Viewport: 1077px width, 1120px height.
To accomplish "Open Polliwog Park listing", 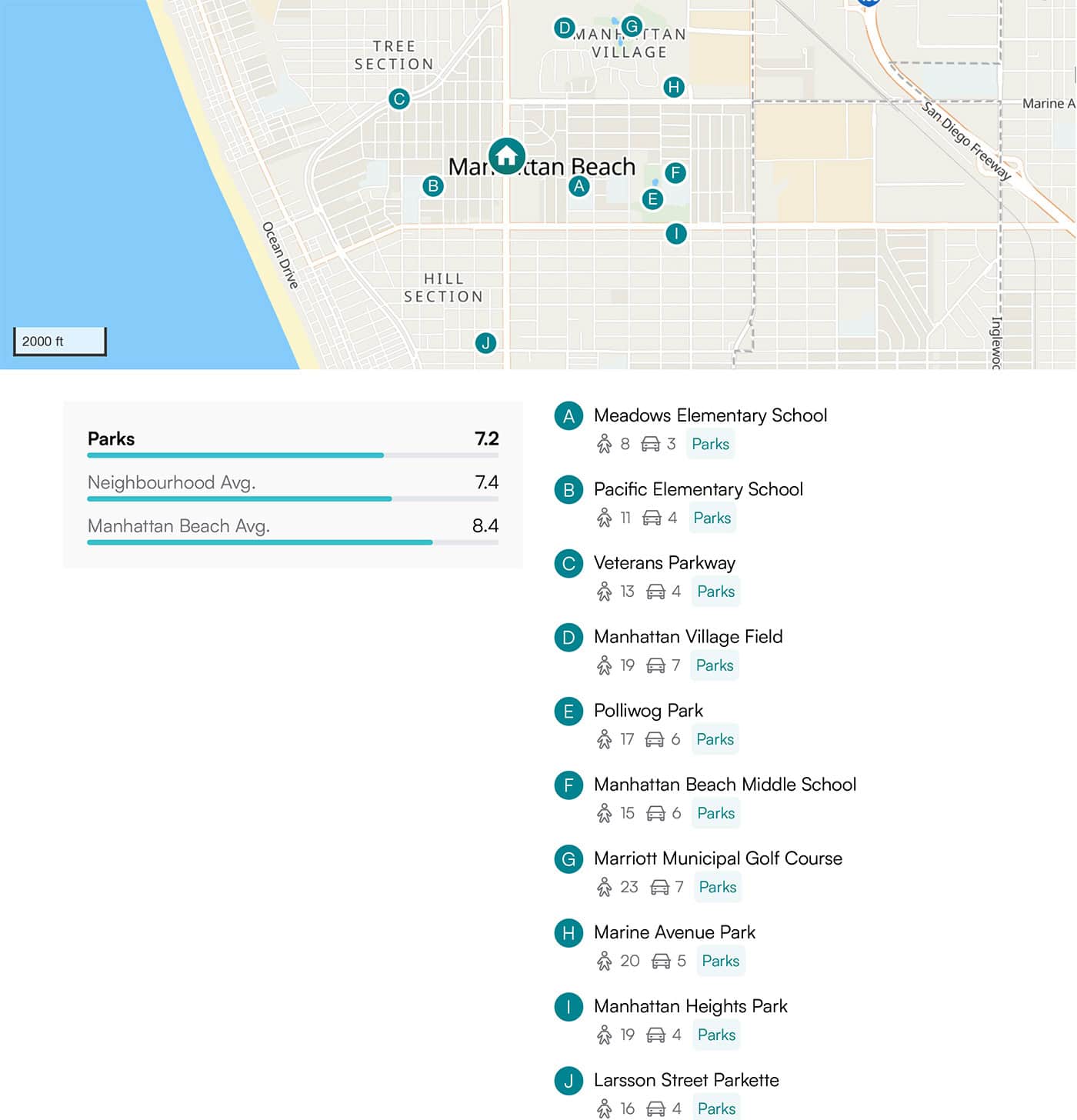I will click(x=648, y=711).
